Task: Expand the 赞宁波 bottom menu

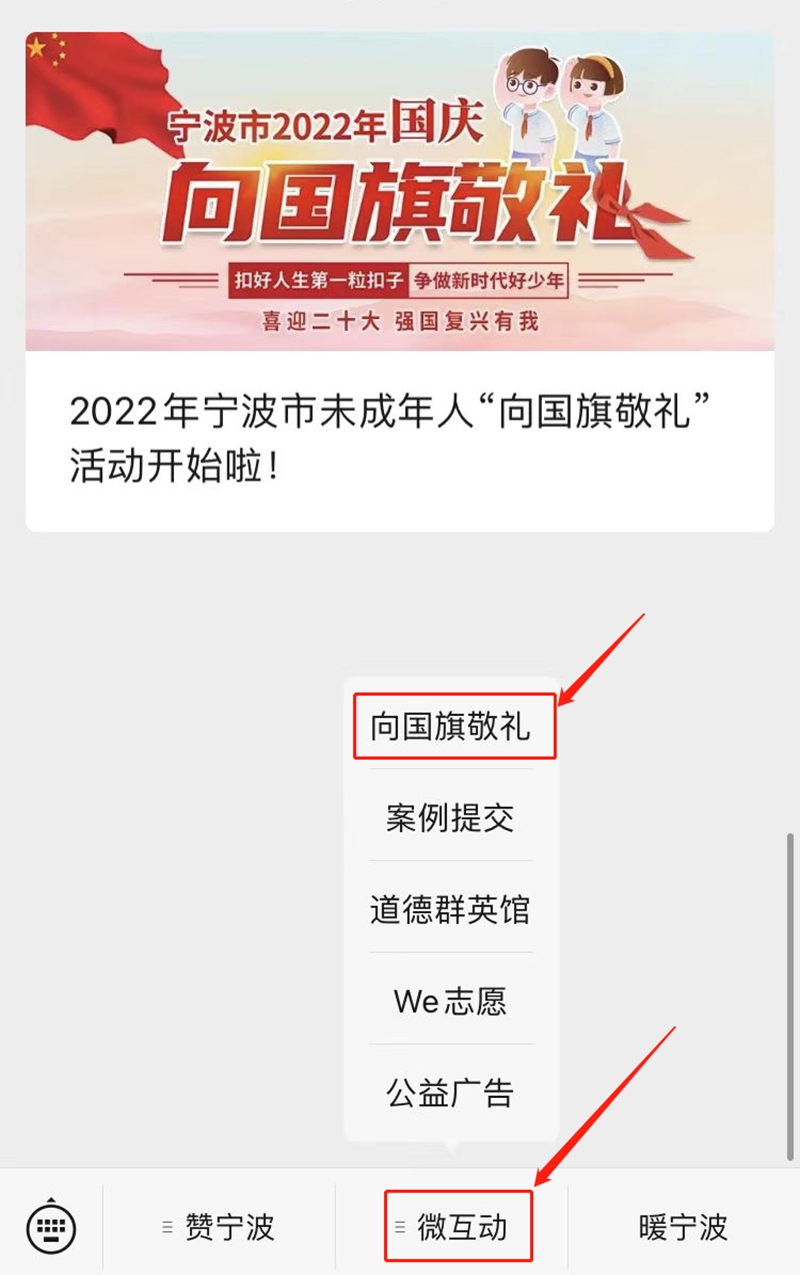Action: click(219, 1227)
